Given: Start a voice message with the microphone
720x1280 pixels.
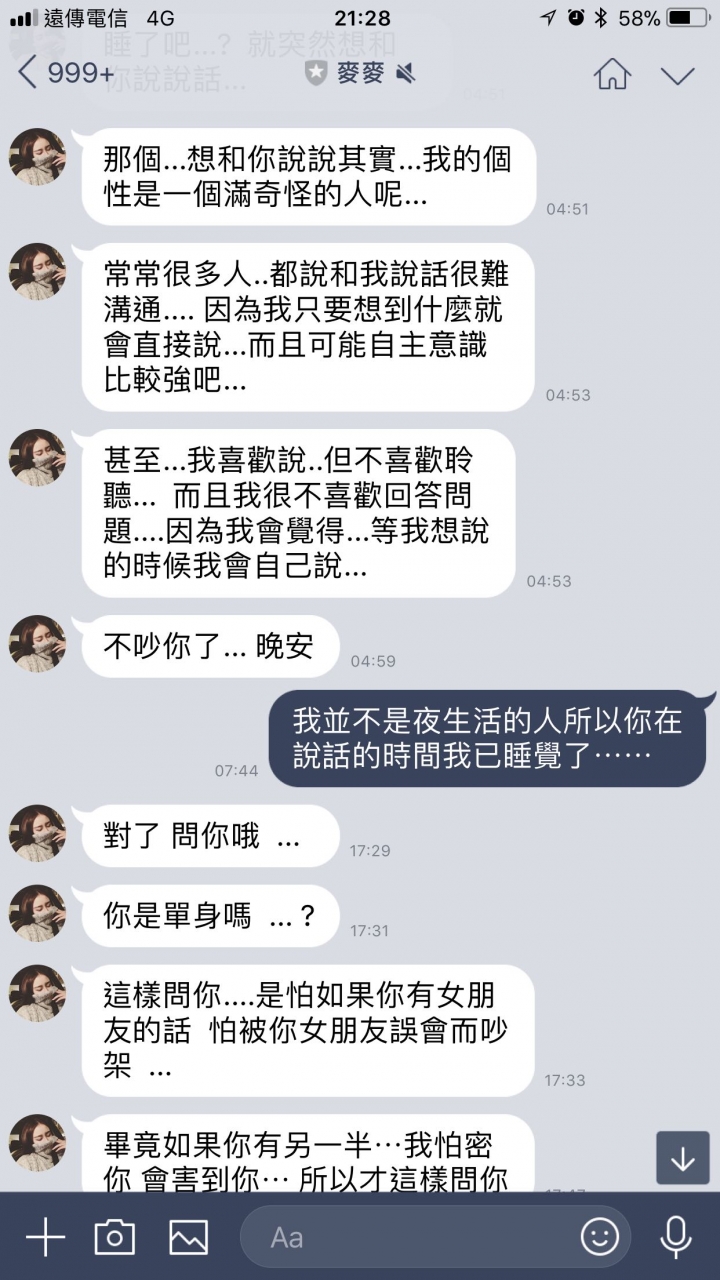Looking at the screenshot, I should pos(676,1237).
